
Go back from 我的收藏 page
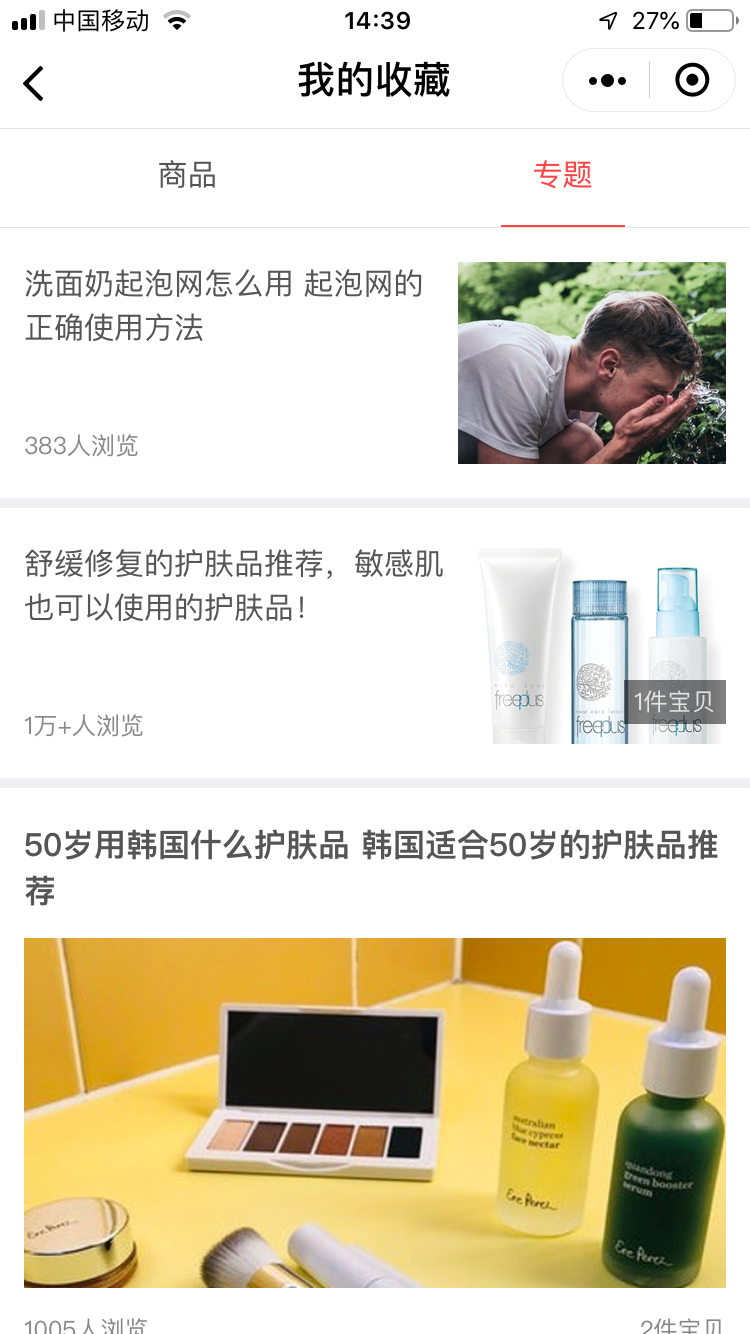pos(34,82)
